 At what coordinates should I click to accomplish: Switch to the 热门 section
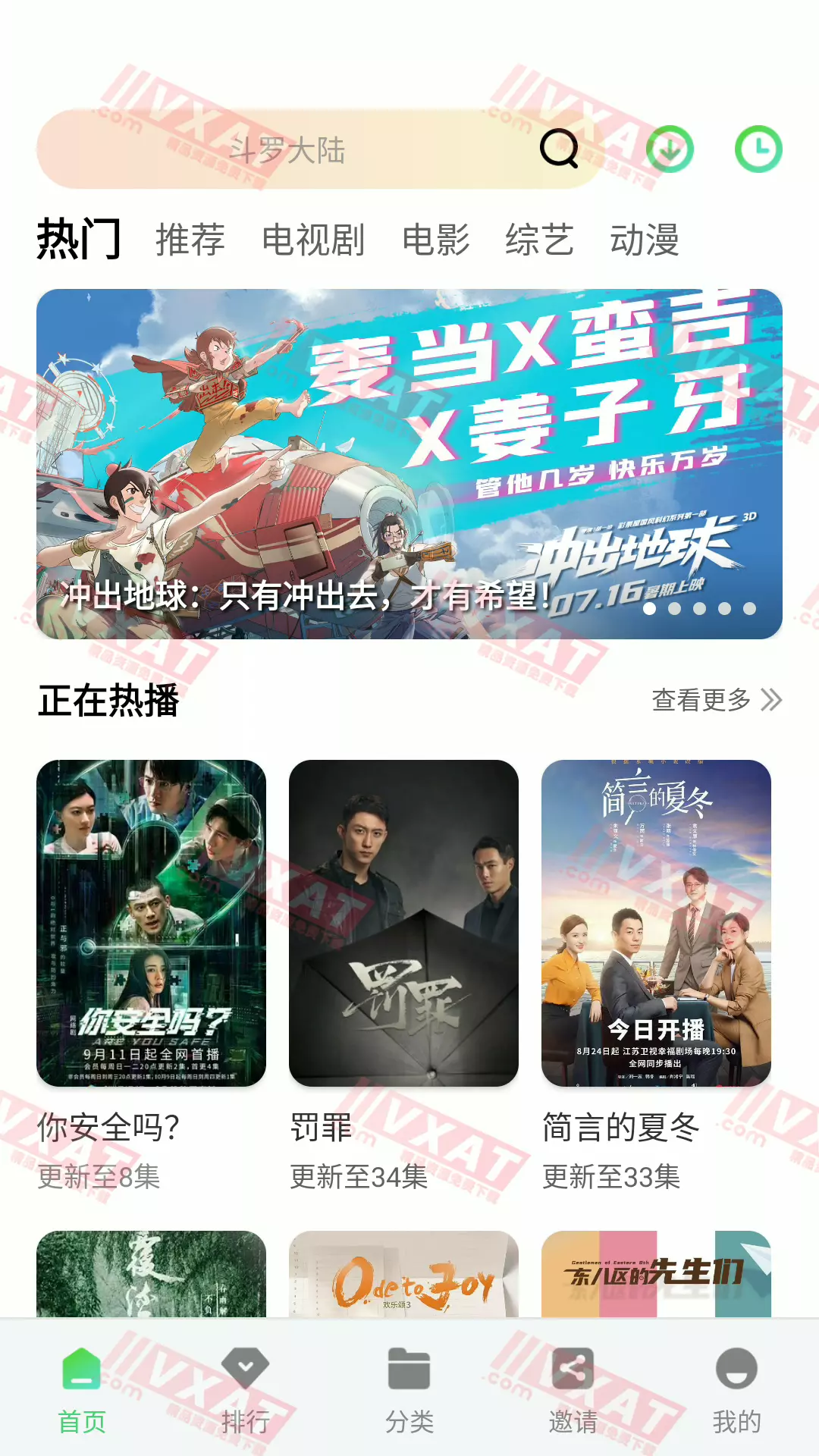pos(80,239)
